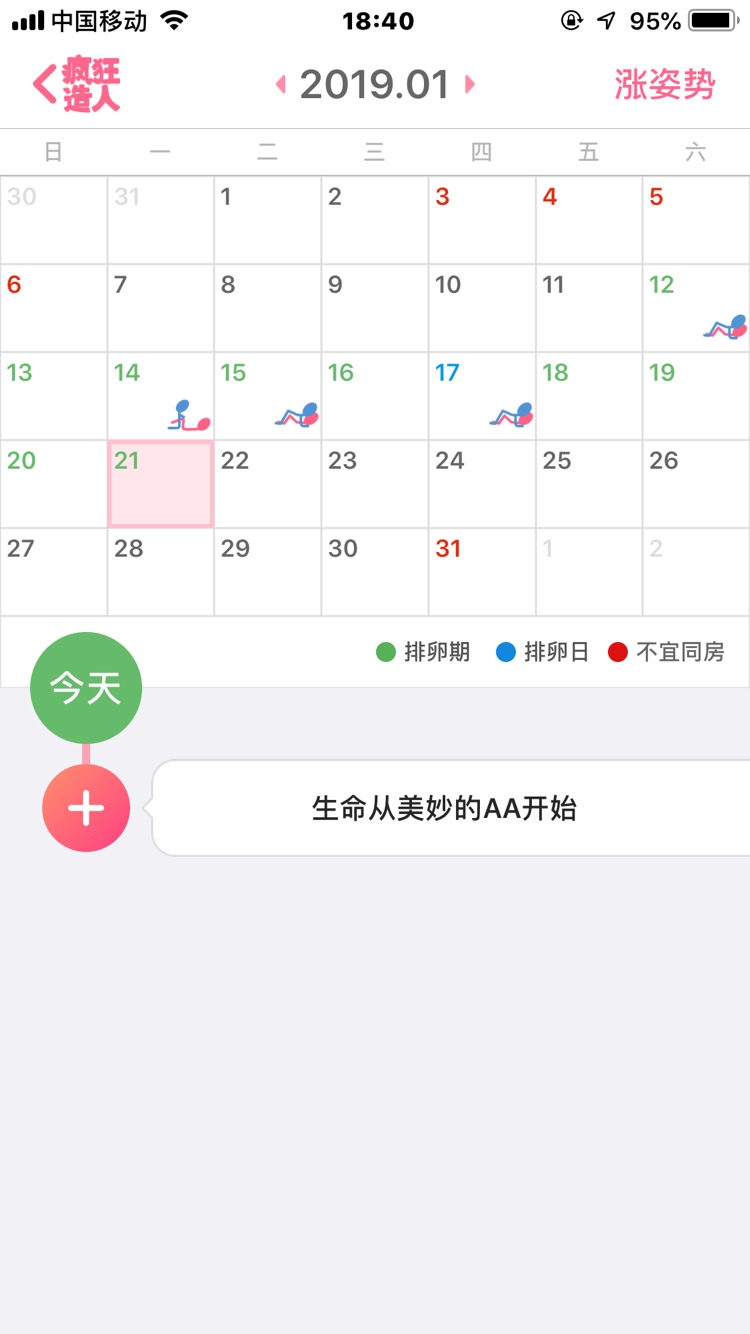This screenshot has height=1334, width=750.
Task: Go to next month
Action: click(469, 85)
